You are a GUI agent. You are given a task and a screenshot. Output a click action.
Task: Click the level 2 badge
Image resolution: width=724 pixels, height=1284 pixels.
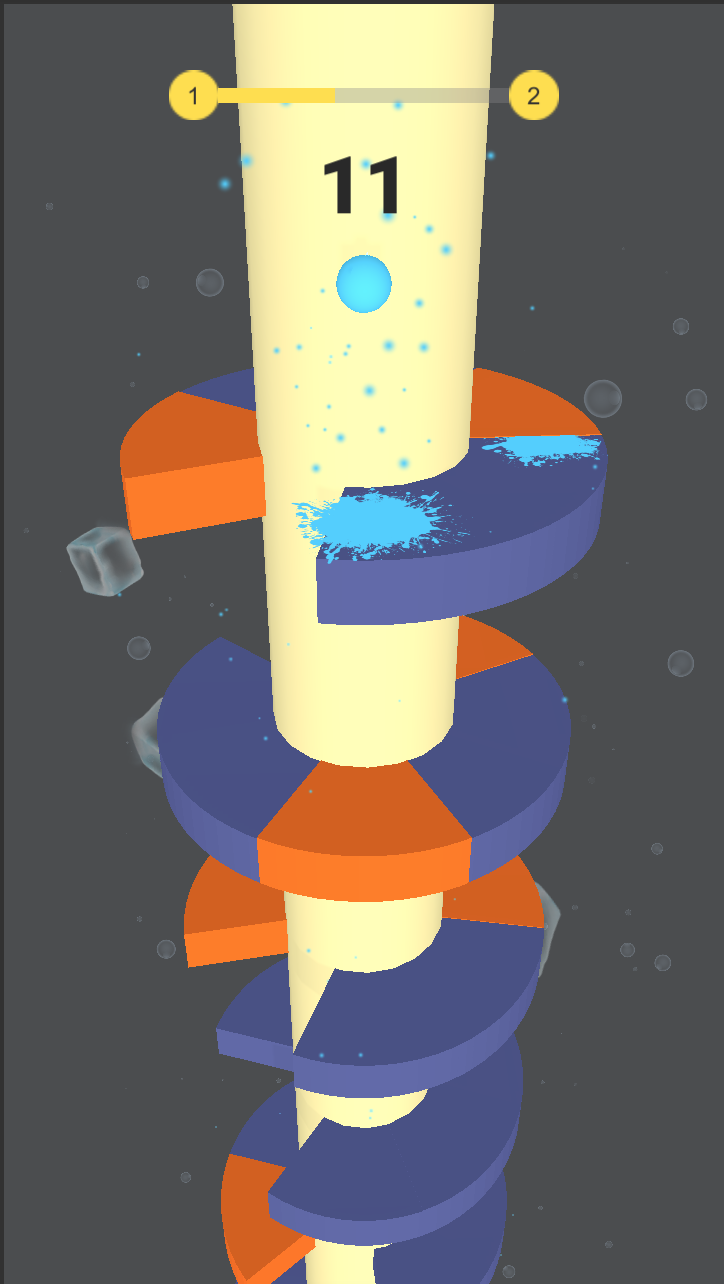point(532,96)
